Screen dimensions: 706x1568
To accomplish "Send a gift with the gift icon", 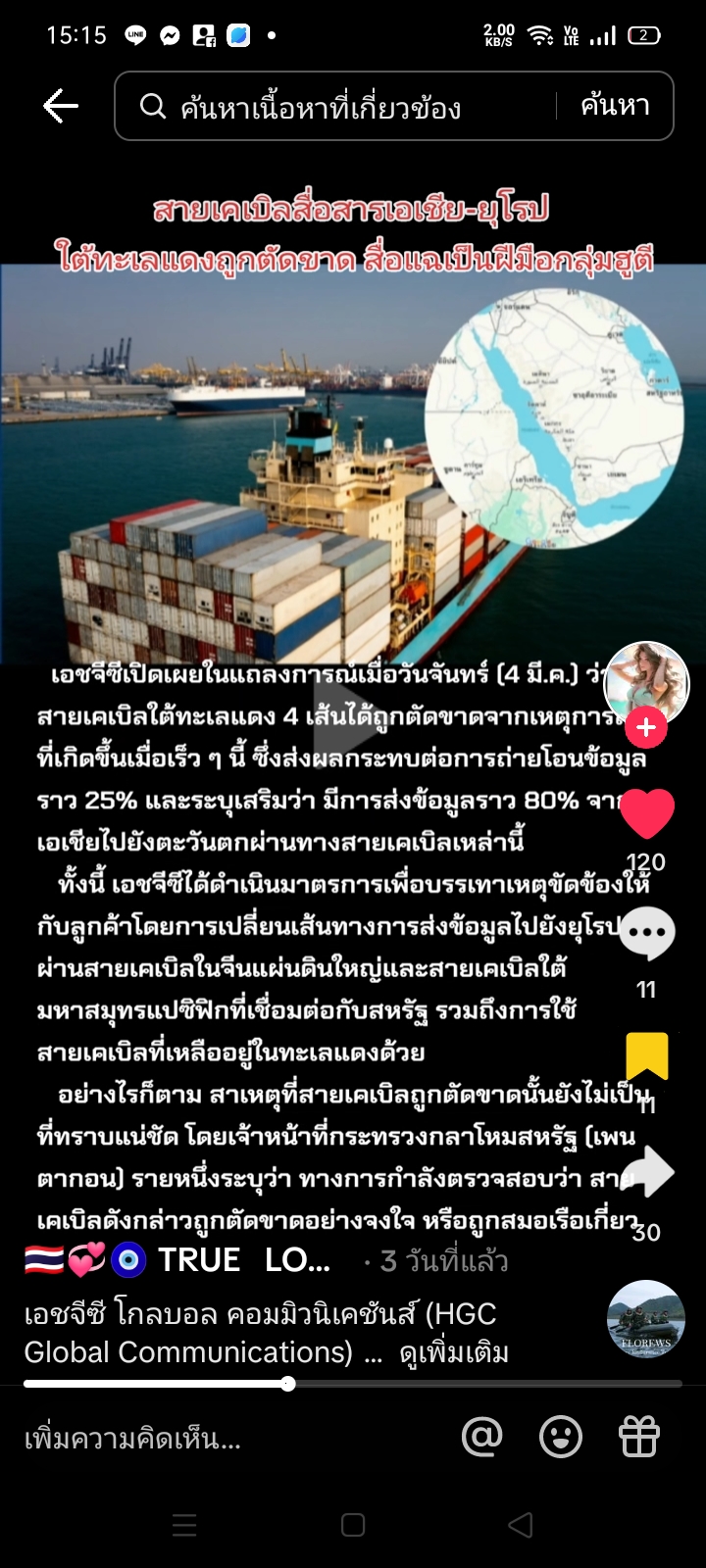I will (x=639, y=1438).
